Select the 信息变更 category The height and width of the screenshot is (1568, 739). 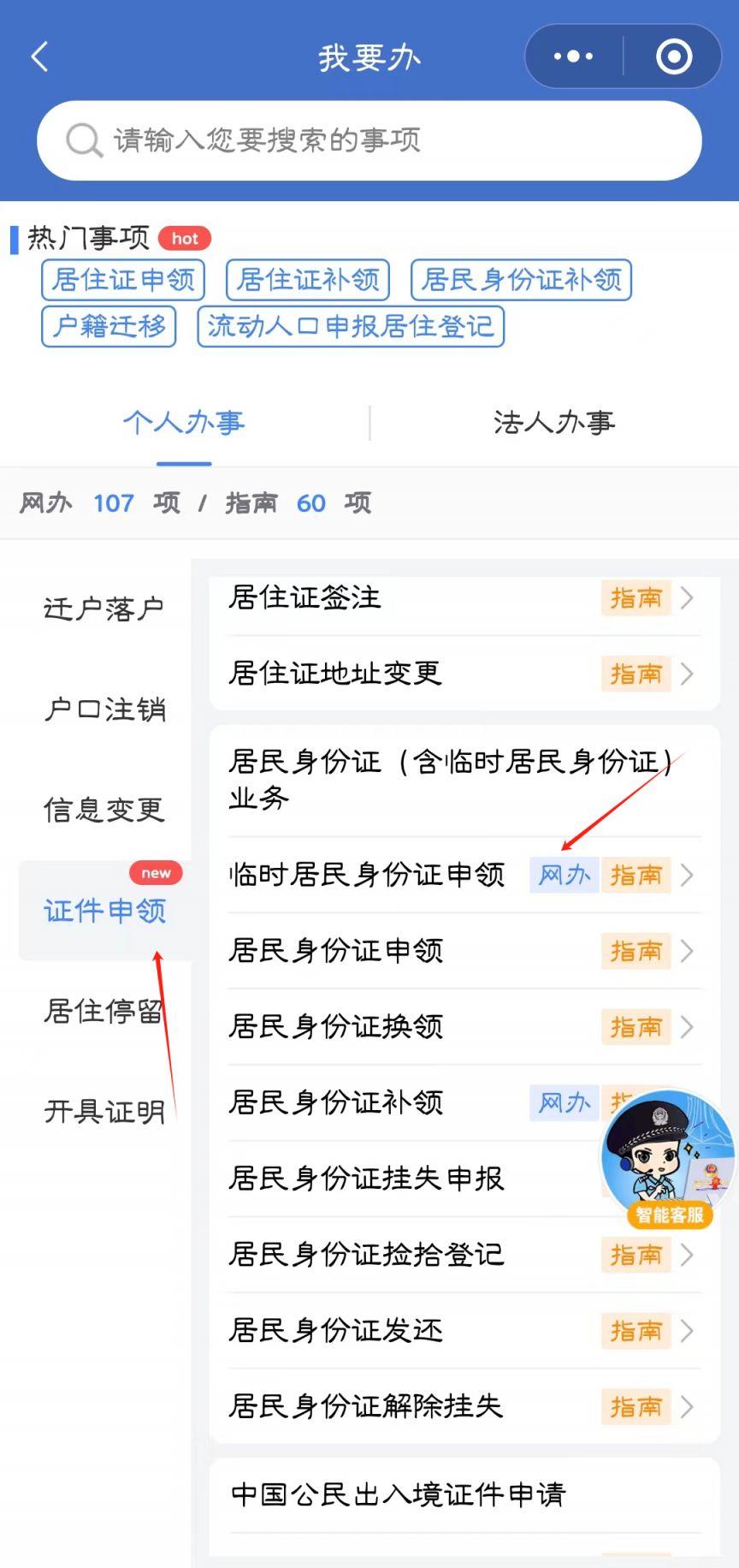tap(103, 810)
